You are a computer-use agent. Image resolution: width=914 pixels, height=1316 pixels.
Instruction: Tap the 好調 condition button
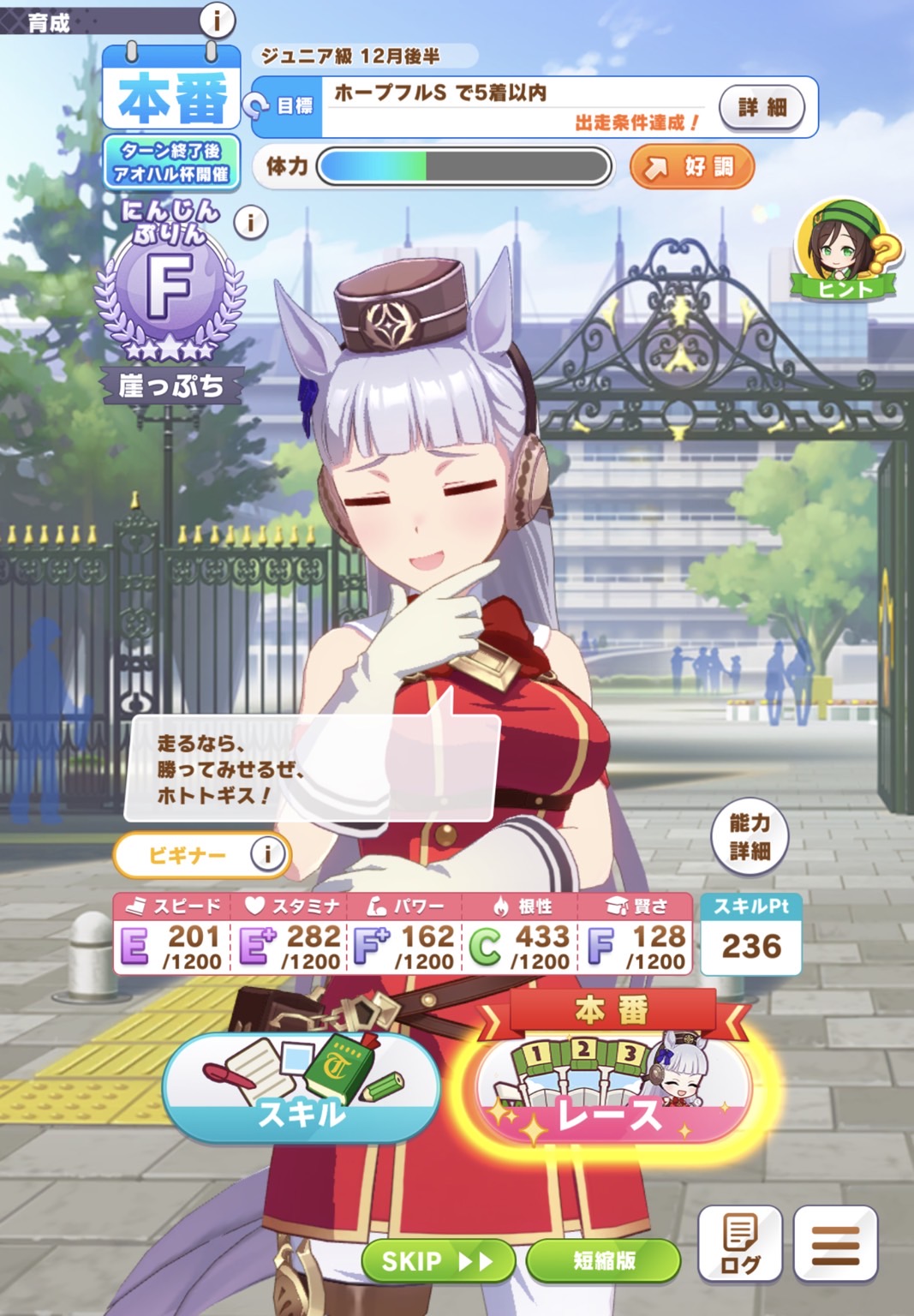click(x=692, y=166)
